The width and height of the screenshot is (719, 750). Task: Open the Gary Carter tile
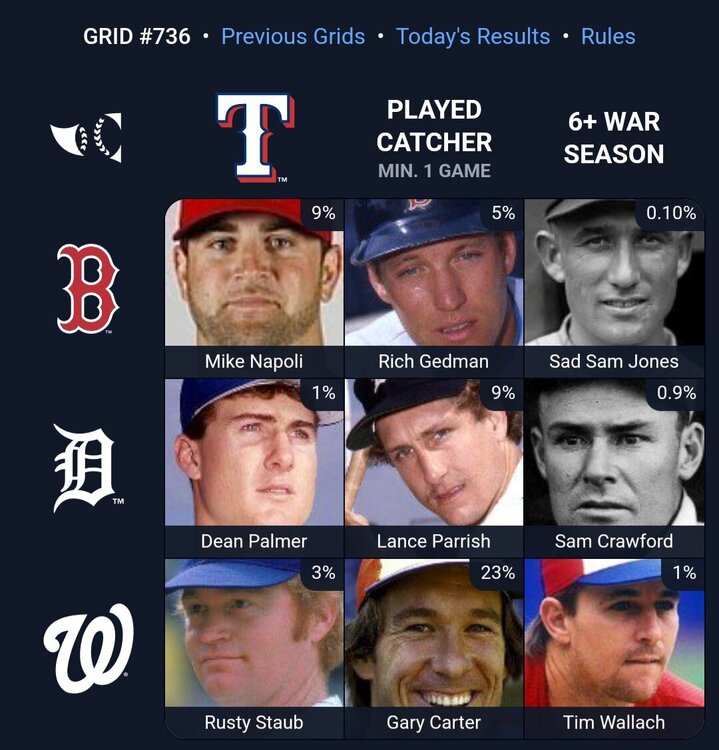[433, 645]
